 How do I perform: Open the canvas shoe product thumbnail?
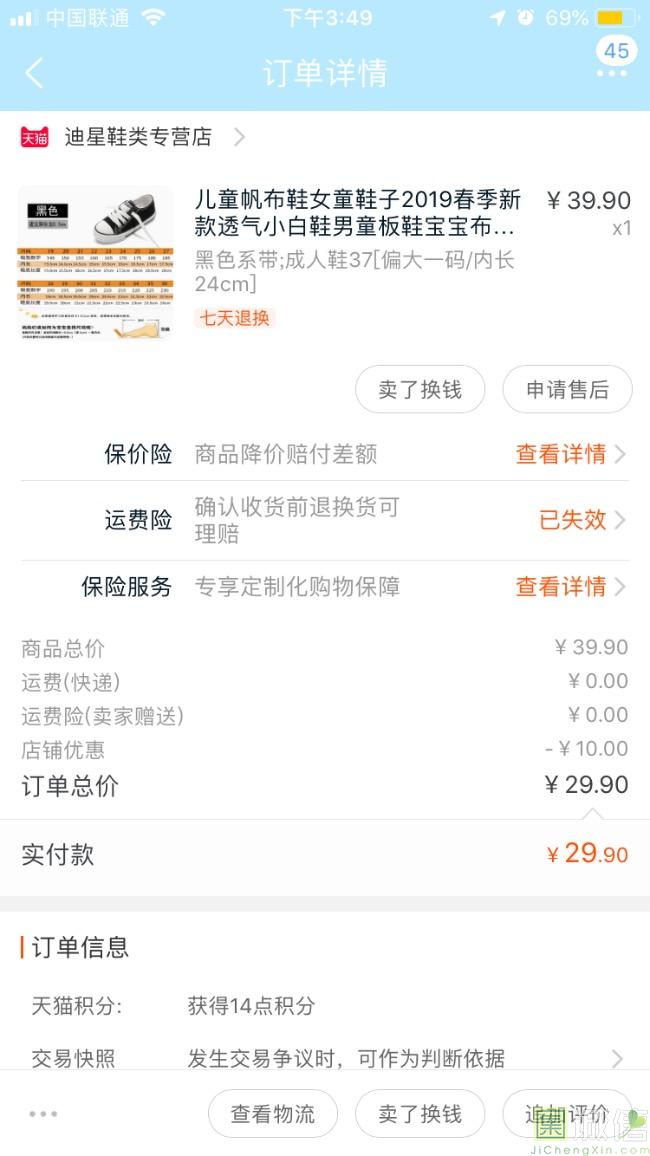(95, 264)
